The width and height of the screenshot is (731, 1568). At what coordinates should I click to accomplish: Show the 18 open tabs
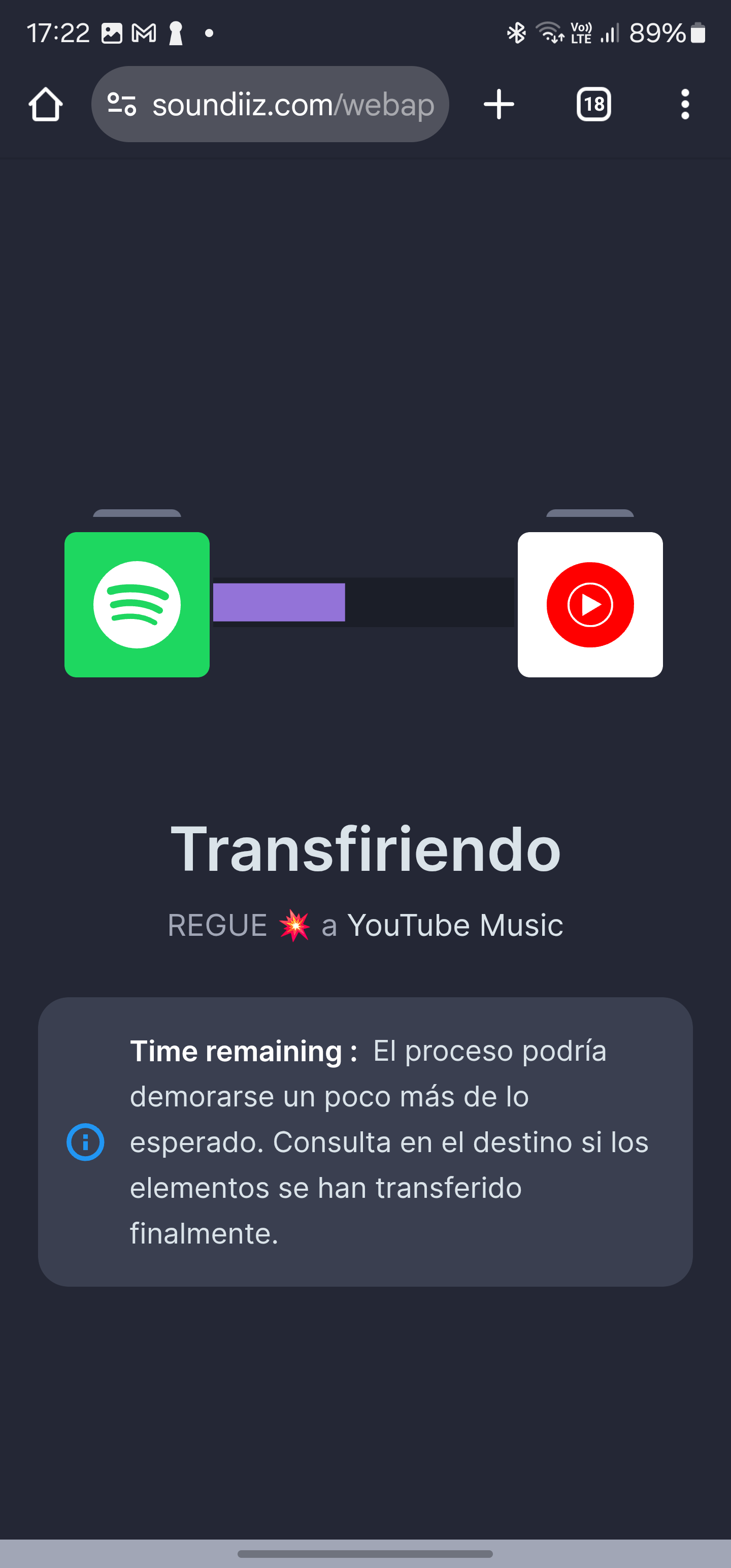coord(593,105)
